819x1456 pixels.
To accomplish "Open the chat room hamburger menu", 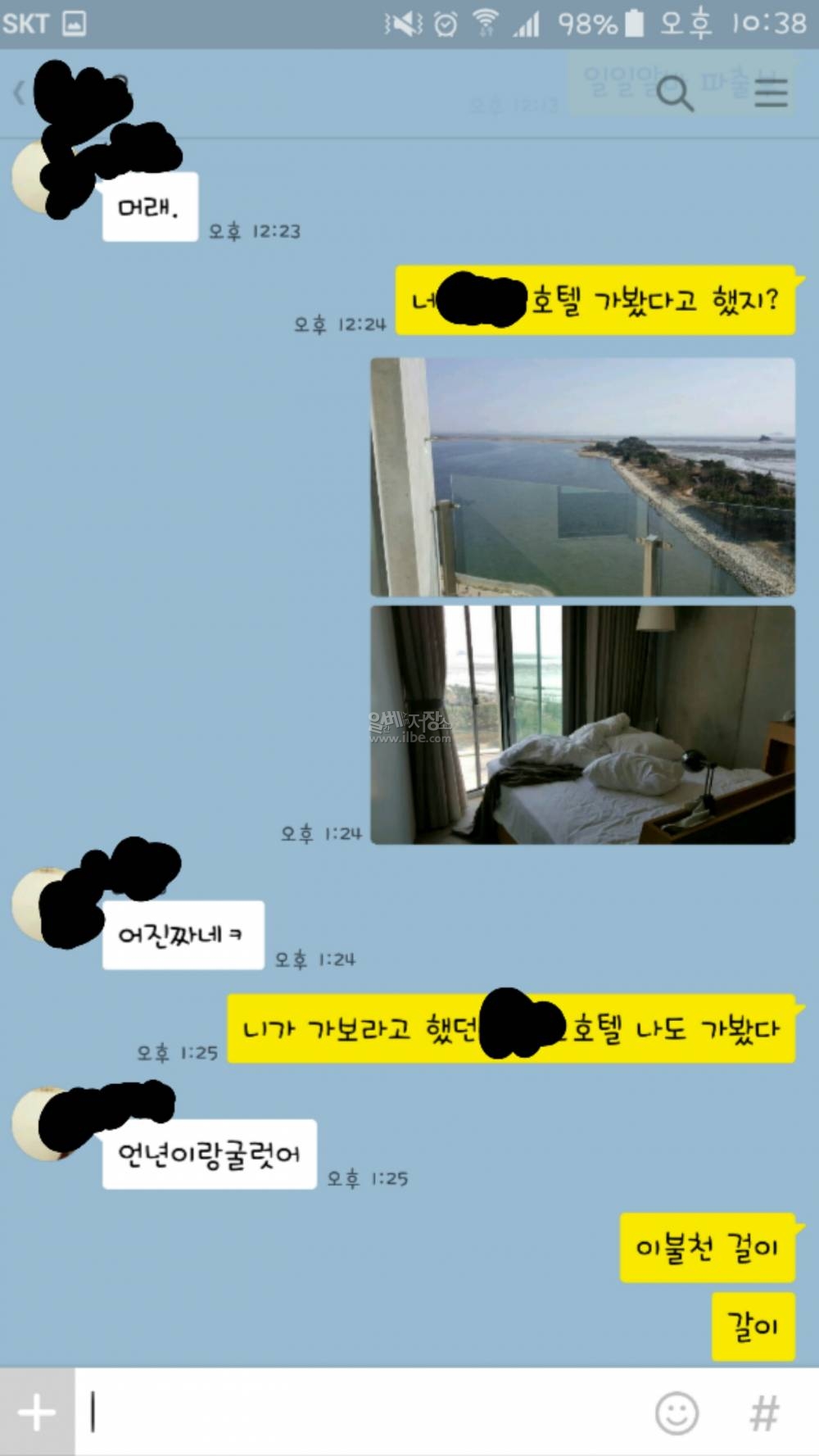I will [x=771, y=93].
